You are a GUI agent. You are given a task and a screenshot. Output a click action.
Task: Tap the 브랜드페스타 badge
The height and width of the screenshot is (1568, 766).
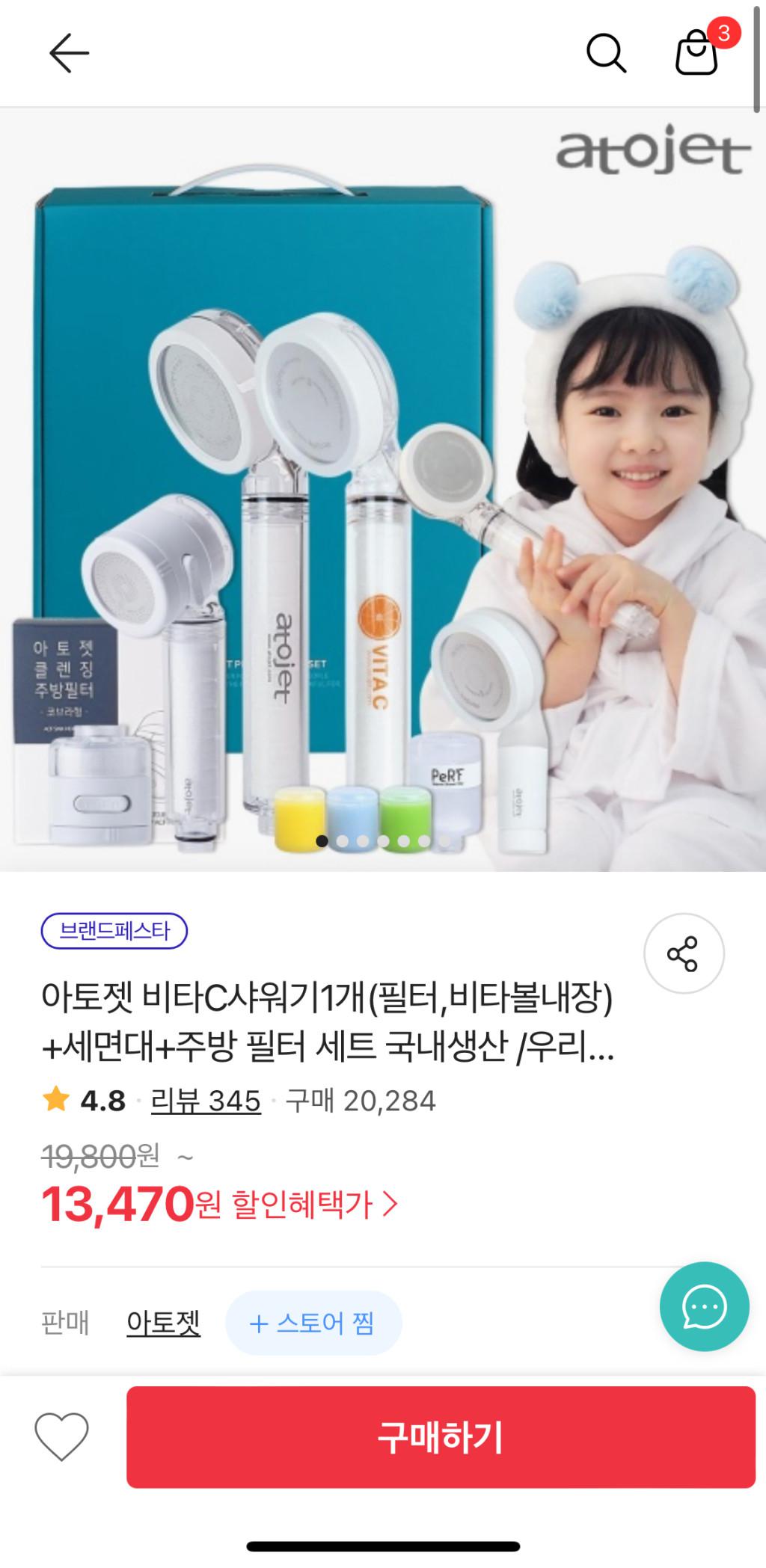114,931
